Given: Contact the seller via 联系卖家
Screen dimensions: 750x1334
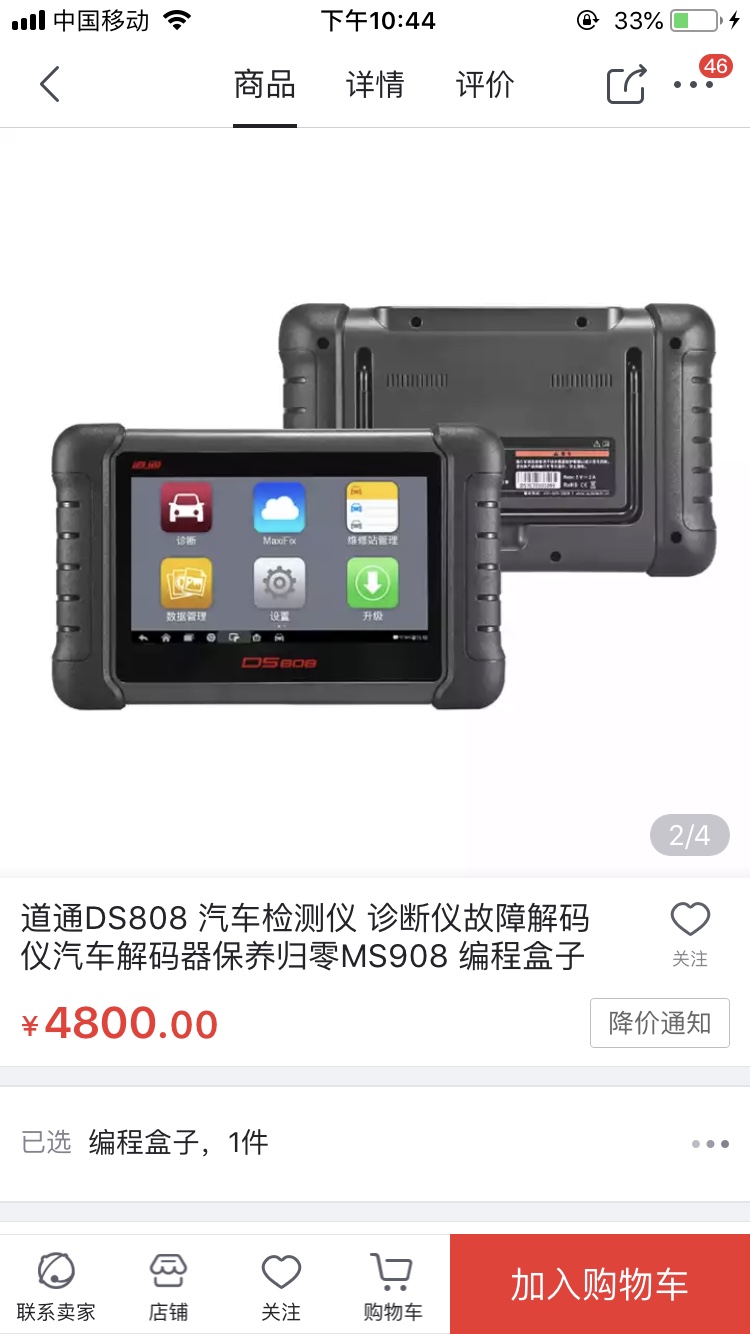Looking at the screenshot, I should (x=56, y=1286).
